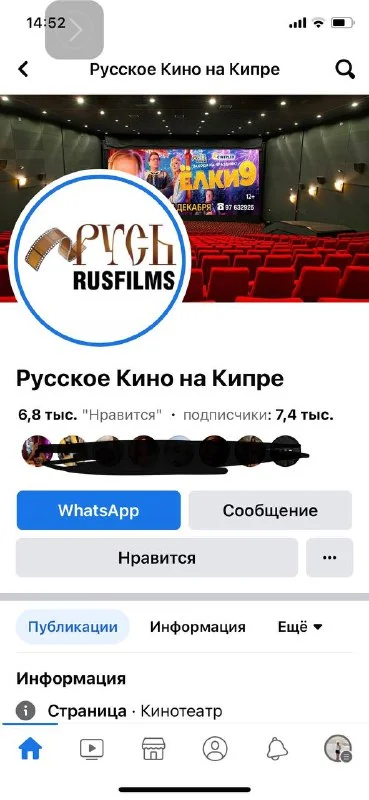The width and height of the screenshot is (369, 800).
Task: Contact the page via WhatsApp
Action: pyautogui.click(x=99, y=511)
